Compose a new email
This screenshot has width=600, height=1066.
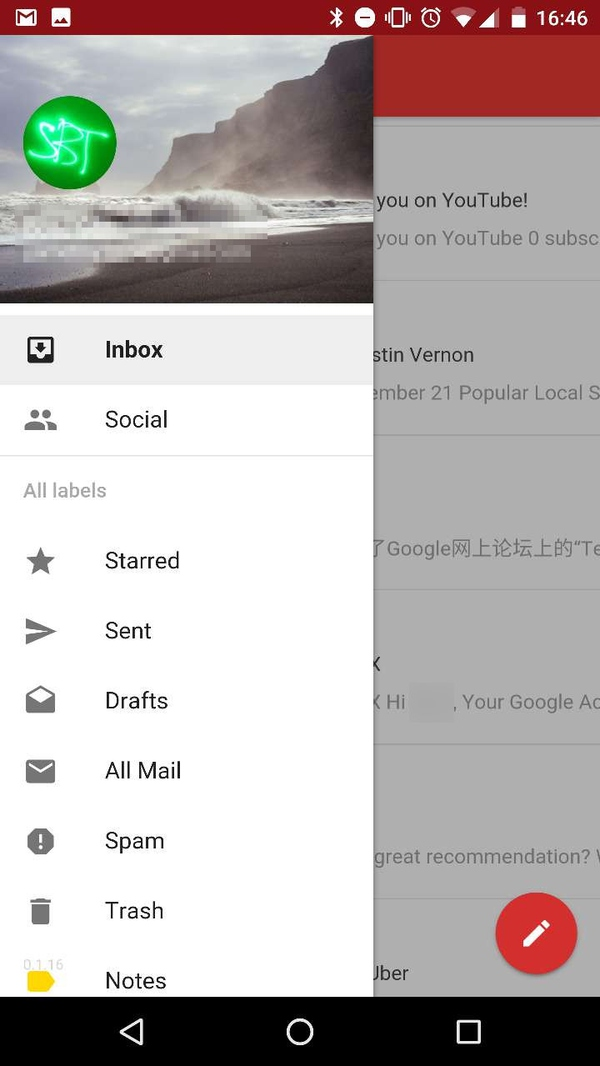click(x=536, y=933)
